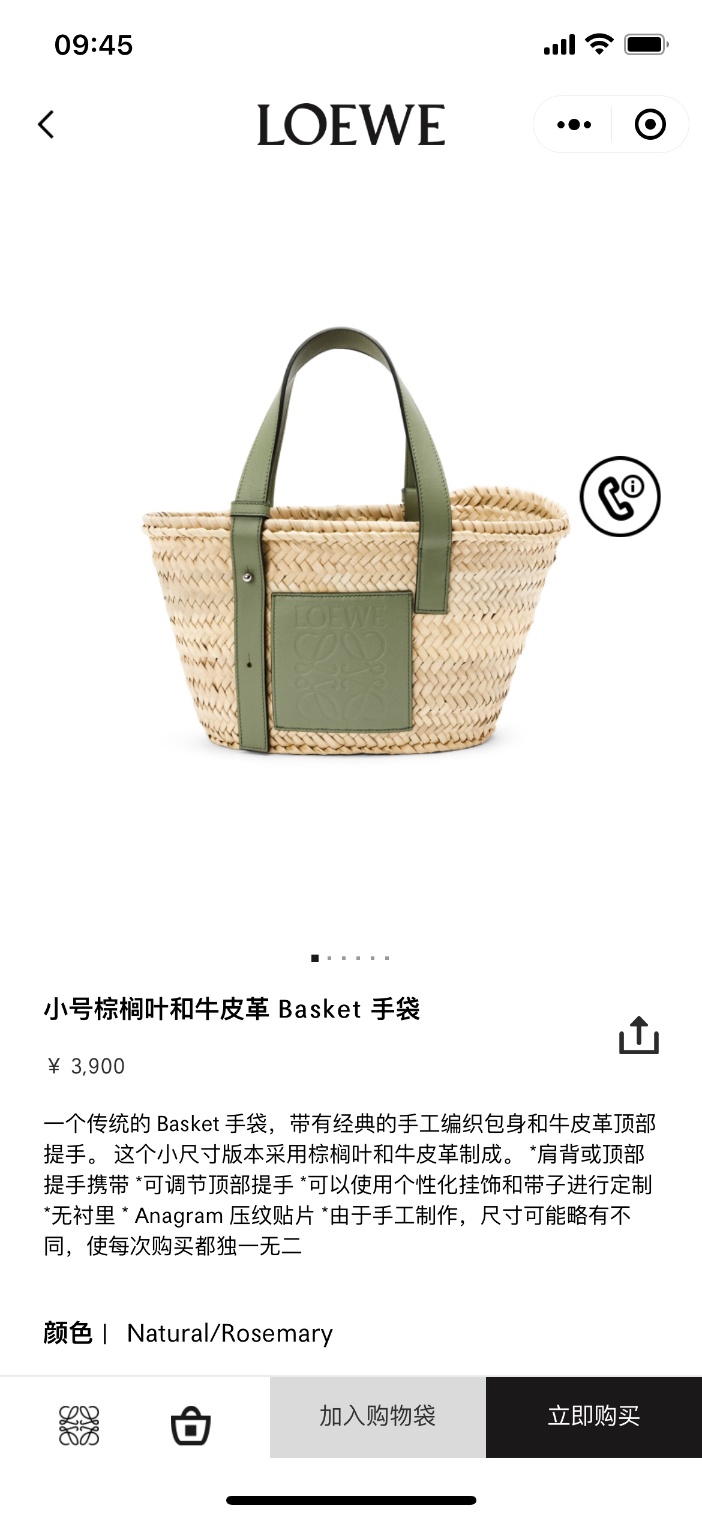View the Basket bag product image
The width and height of the screenshot is (702, 1519).
coord(350,560)
